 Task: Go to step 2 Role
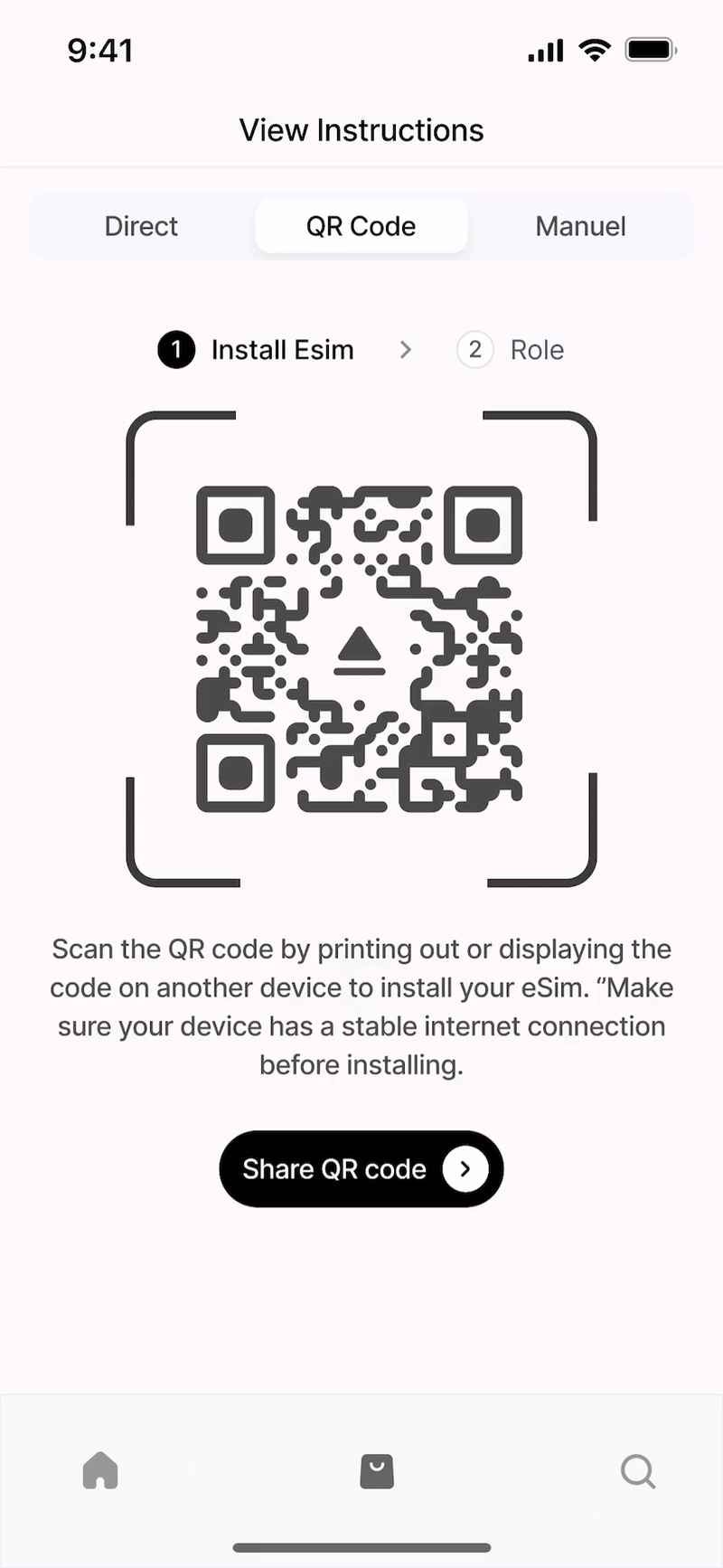pyautogui.click(x=511, y=350)
